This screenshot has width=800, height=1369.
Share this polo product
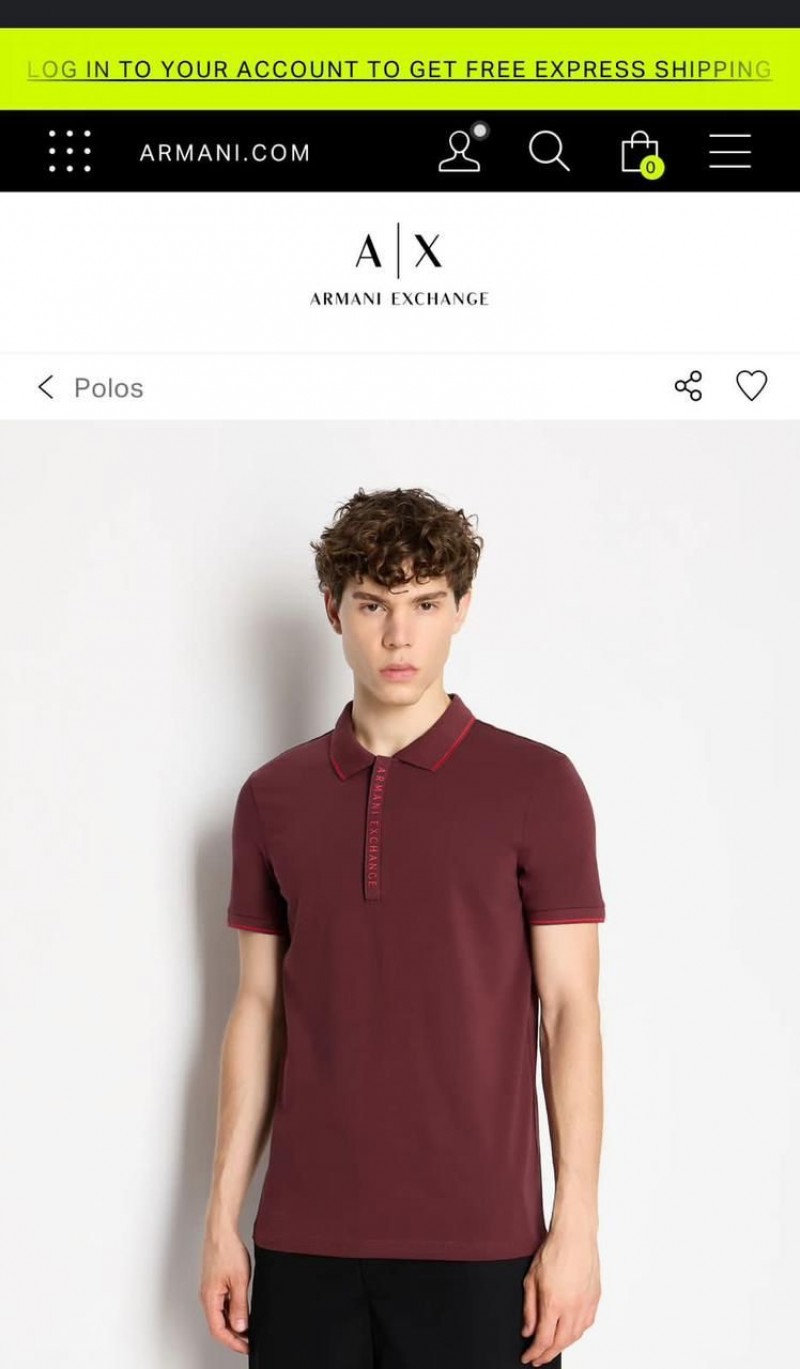tap(688, 386)
